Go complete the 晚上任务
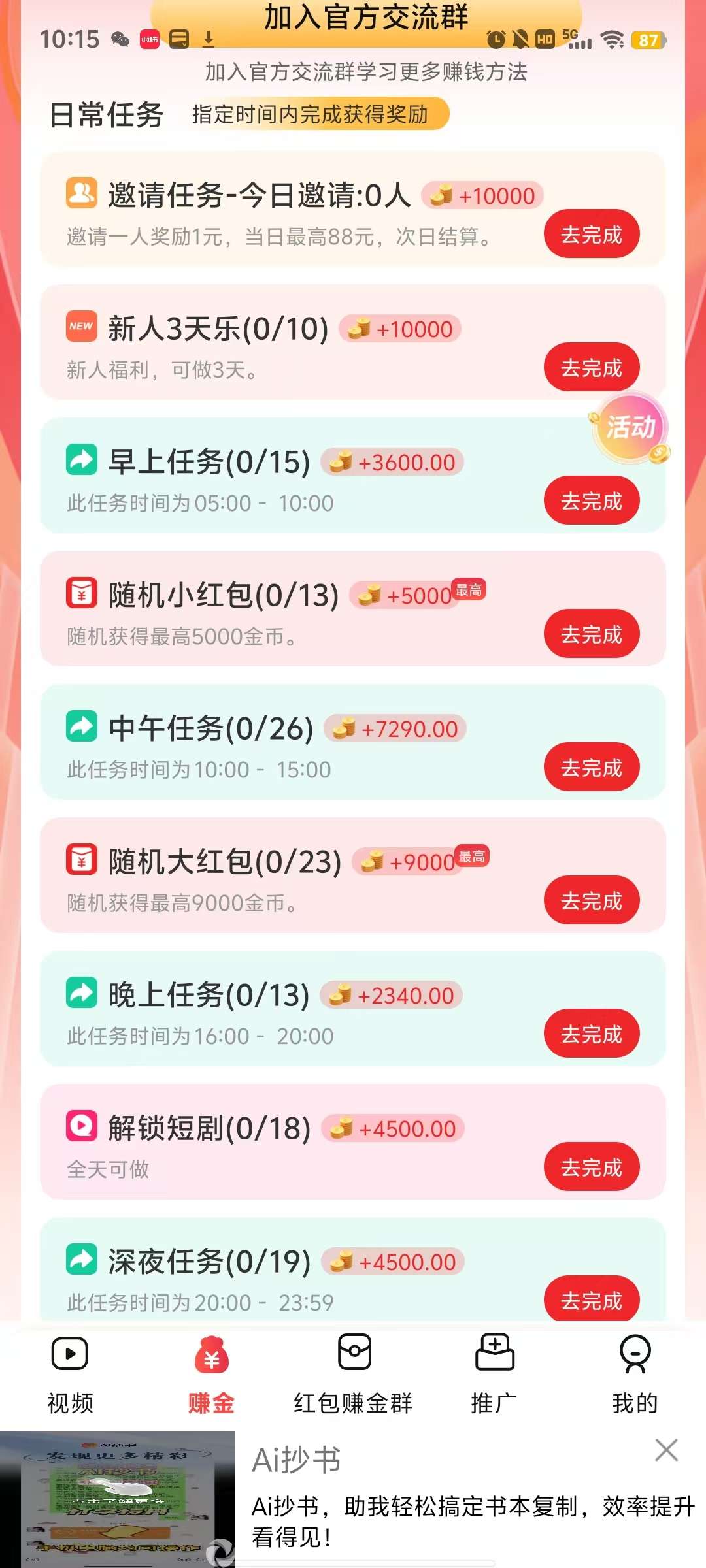This screenshot has height=1568, width=706. pos(591,1034)
